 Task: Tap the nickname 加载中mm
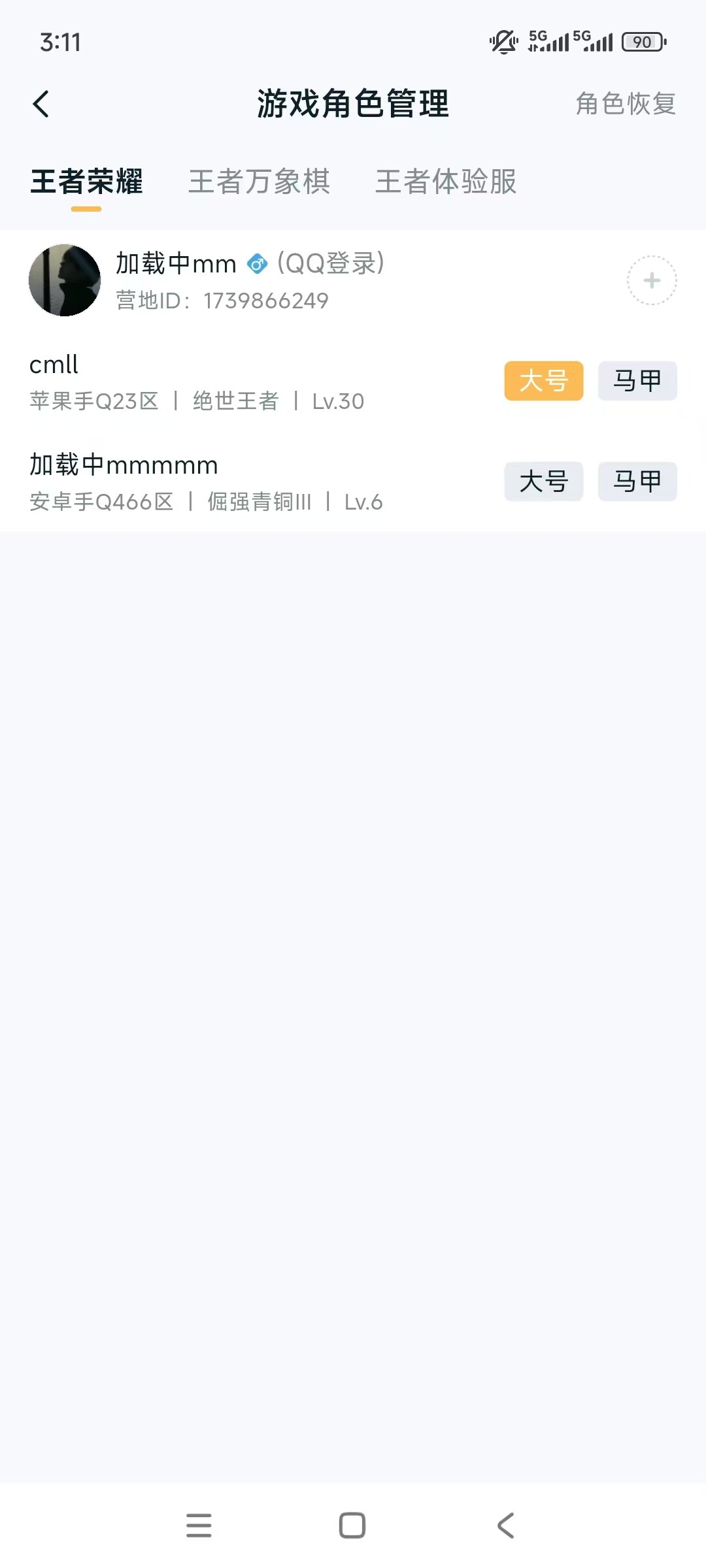point(173,264)
